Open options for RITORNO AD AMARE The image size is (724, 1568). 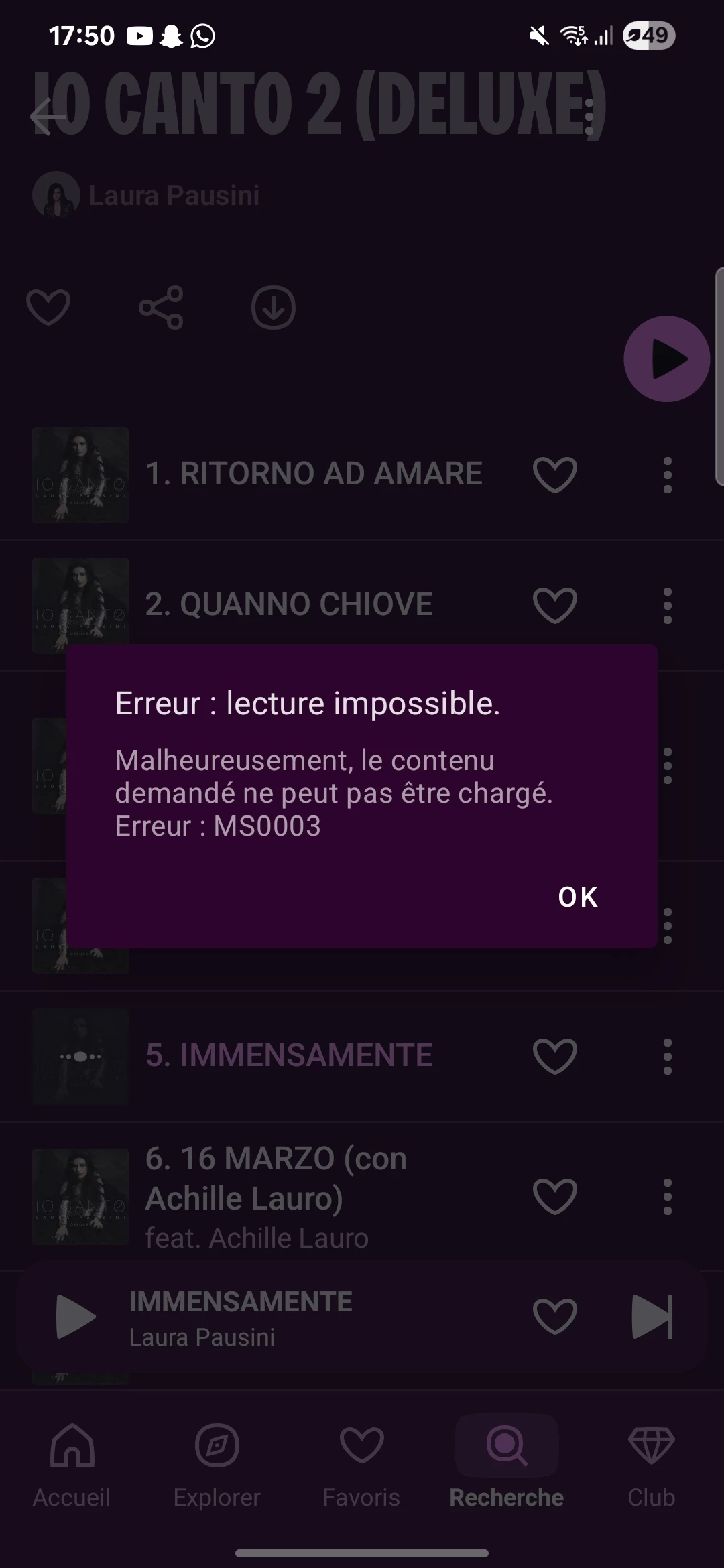[667, 475]
